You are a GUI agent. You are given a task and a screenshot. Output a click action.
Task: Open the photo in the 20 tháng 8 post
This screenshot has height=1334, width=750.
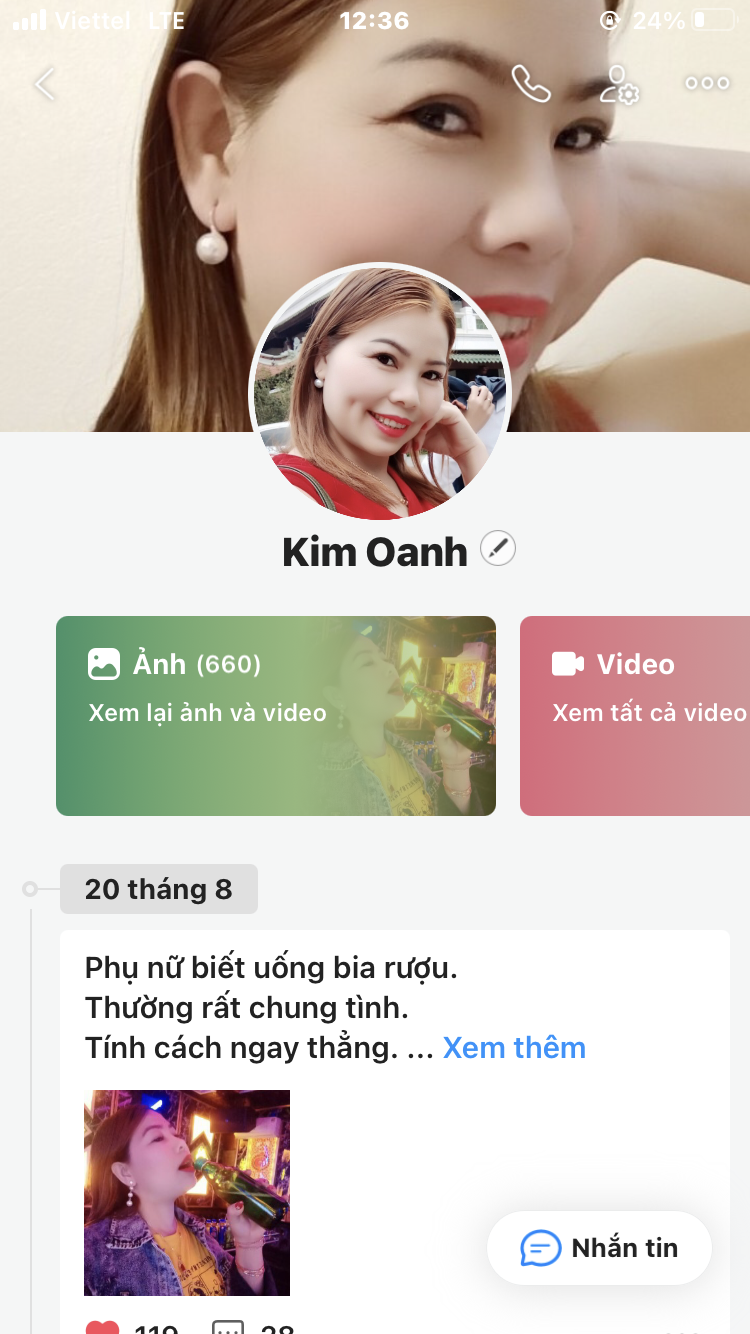[x=187, y=1192]
